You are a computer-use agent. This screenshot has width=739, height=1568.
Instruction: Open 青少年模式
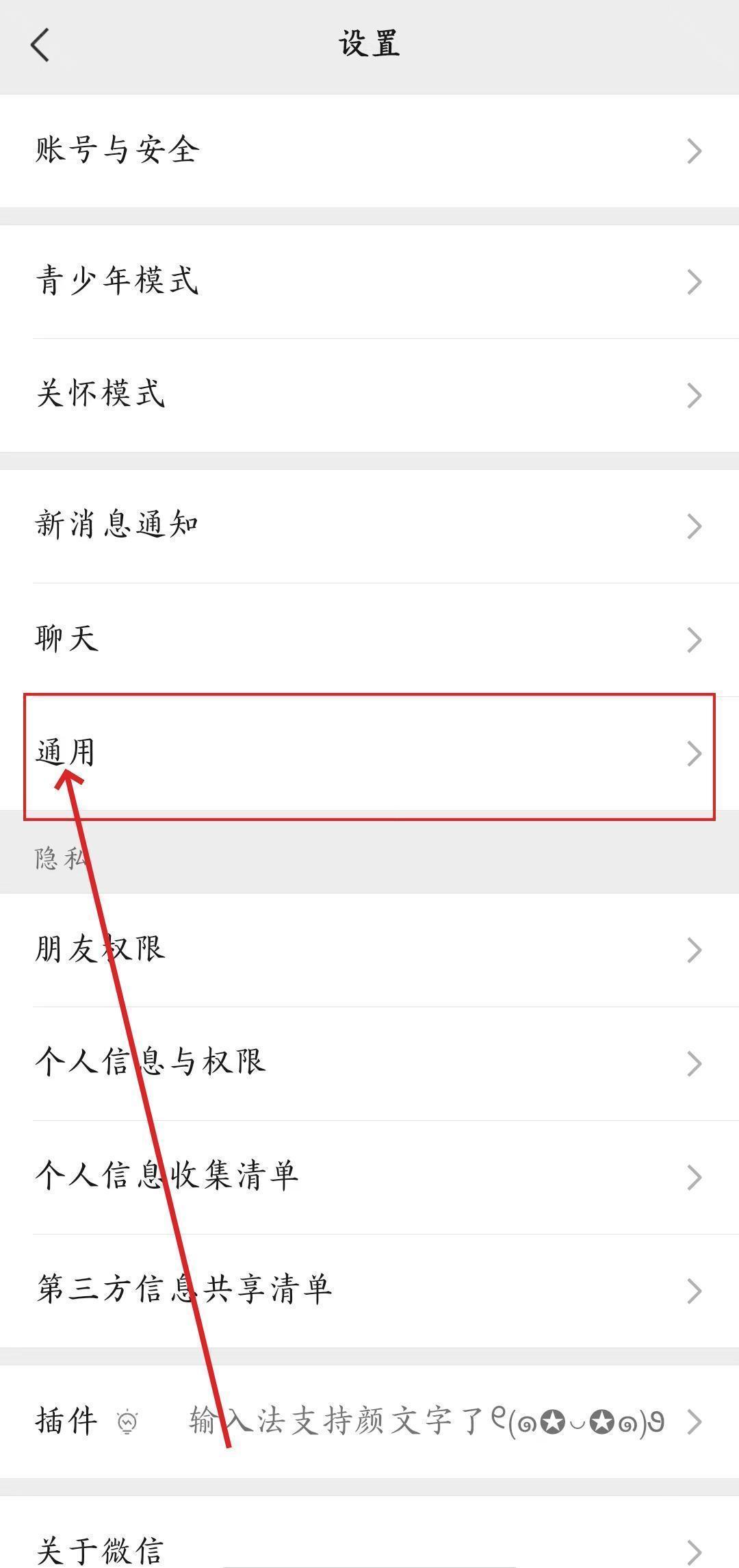click(x=369, y=281)
